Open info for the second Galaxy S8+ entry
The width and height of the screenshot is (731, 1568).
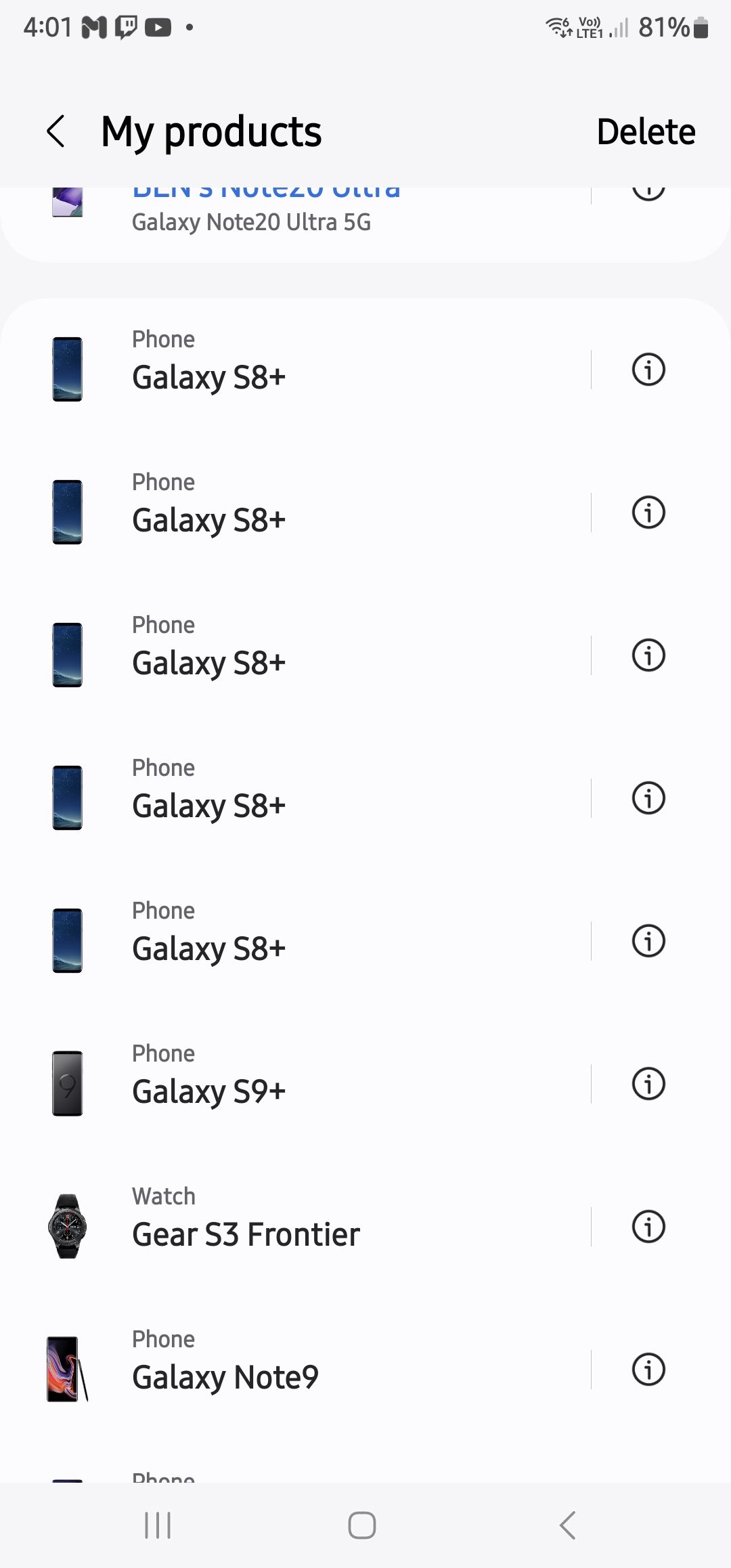coord(648,512)
